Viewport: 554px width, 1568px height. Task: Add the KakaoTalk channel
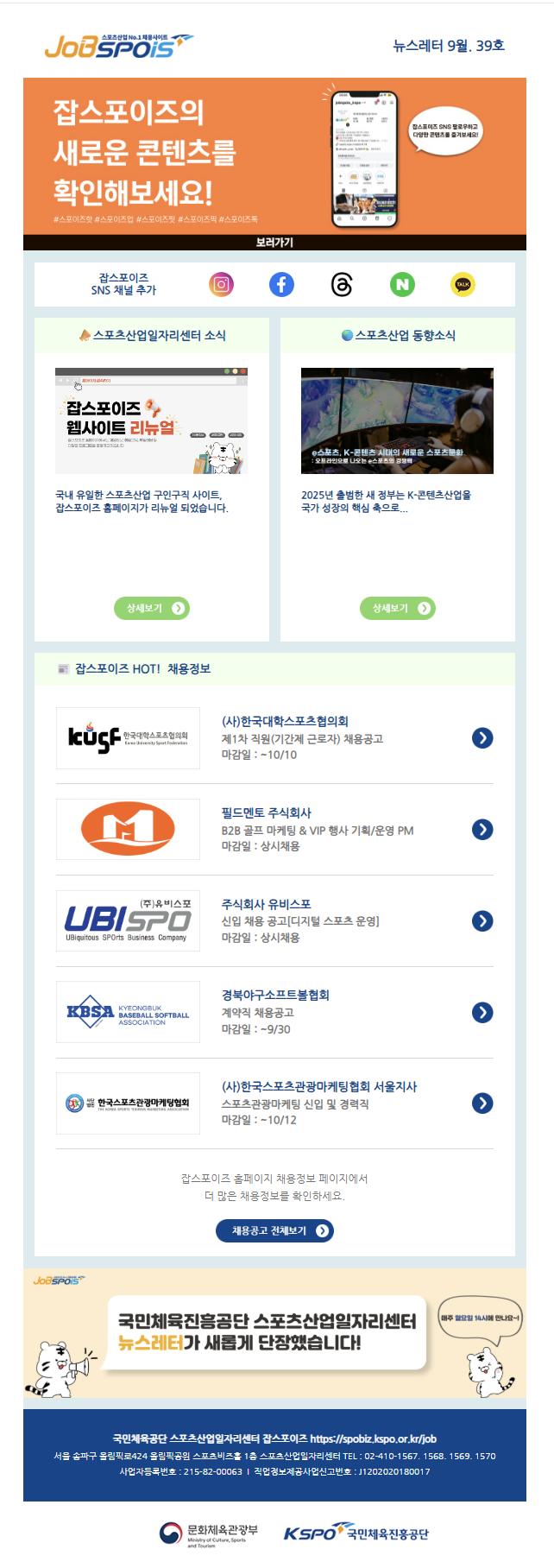[x=463, y=284]
